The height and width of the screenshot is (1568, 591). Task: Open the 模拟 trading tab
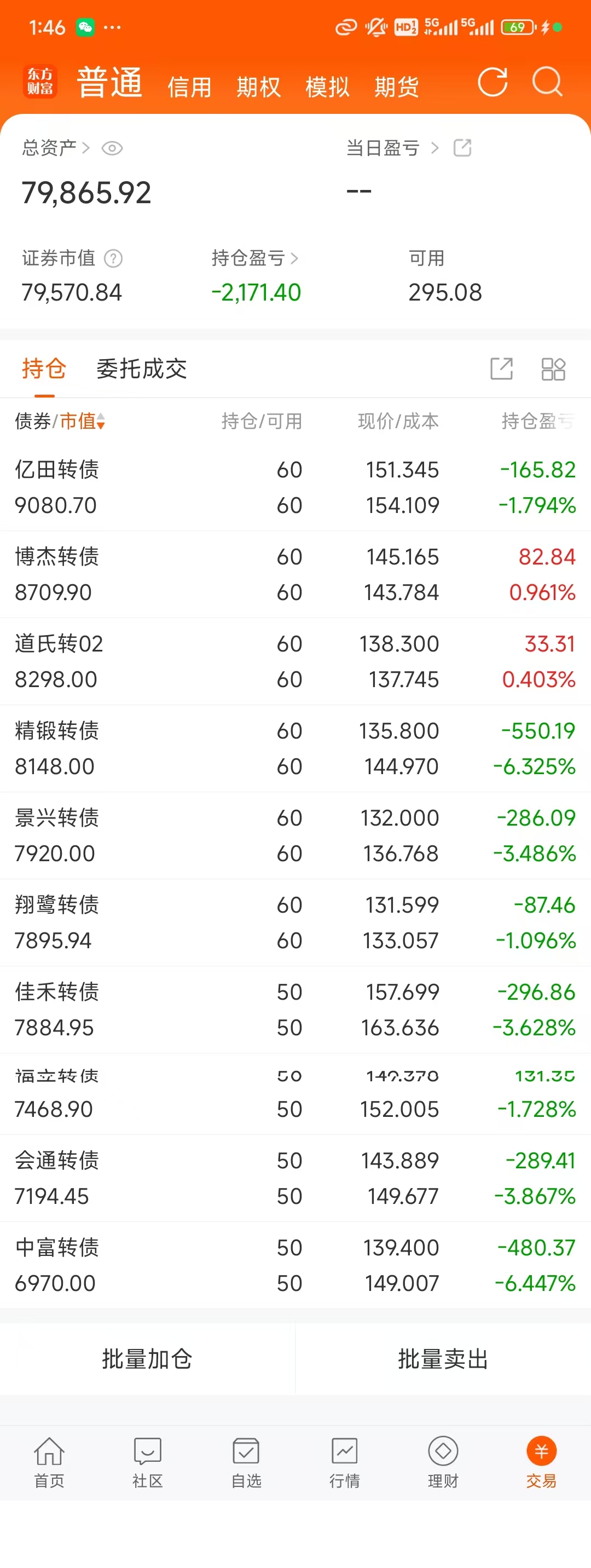pos(327,87)
